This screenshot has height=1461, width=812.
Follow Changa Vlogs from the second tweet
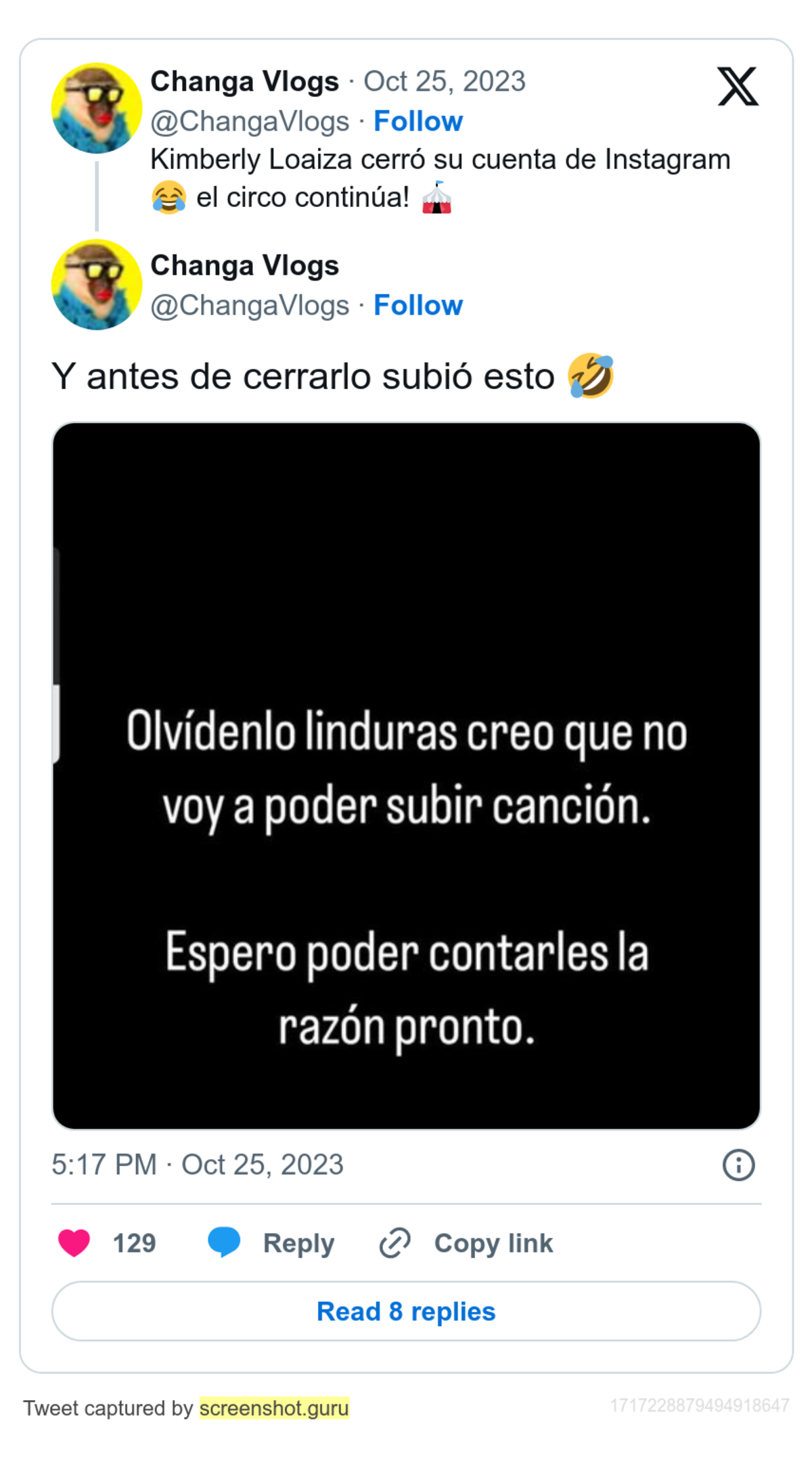(x=418, y=306)
